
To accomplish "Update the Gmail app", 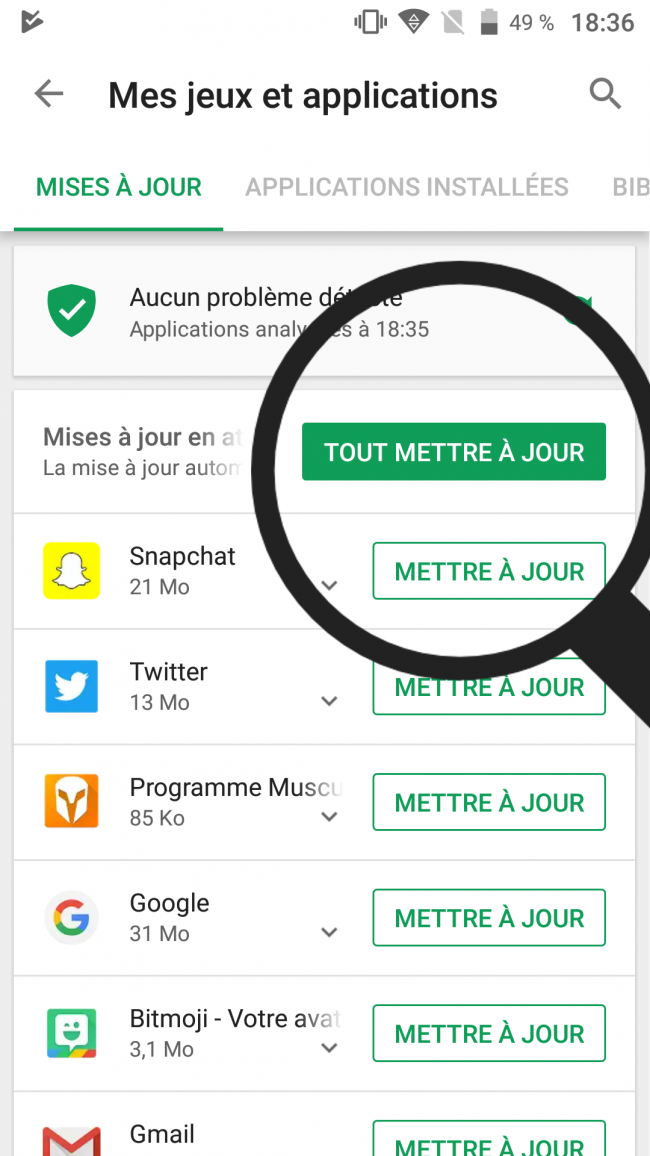I will pos(489,1140).
